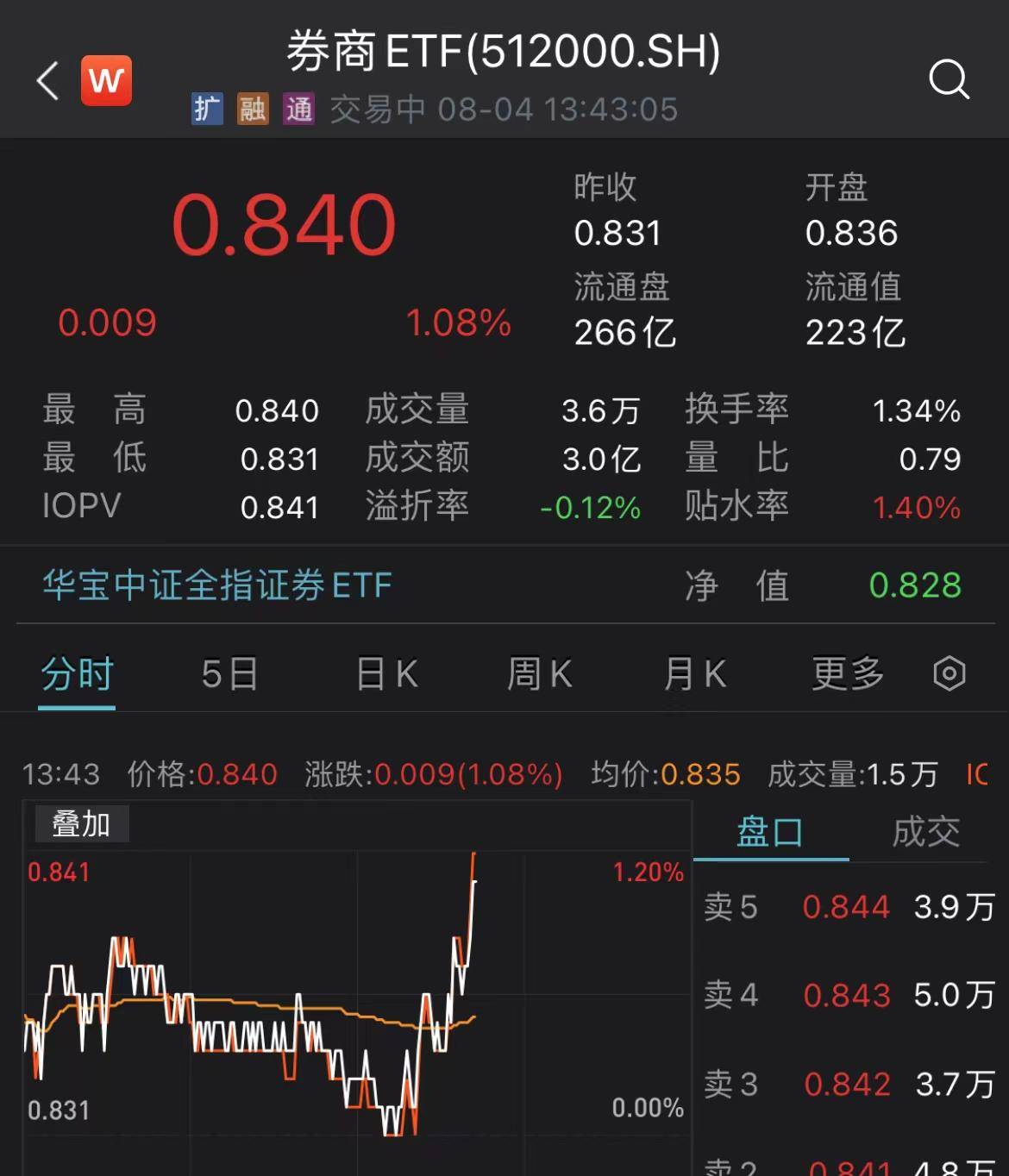Open the 月K monthly chart option
Image resolution: width=1009 pixels, height=1176 pixels.
click(x=695, y=675)
